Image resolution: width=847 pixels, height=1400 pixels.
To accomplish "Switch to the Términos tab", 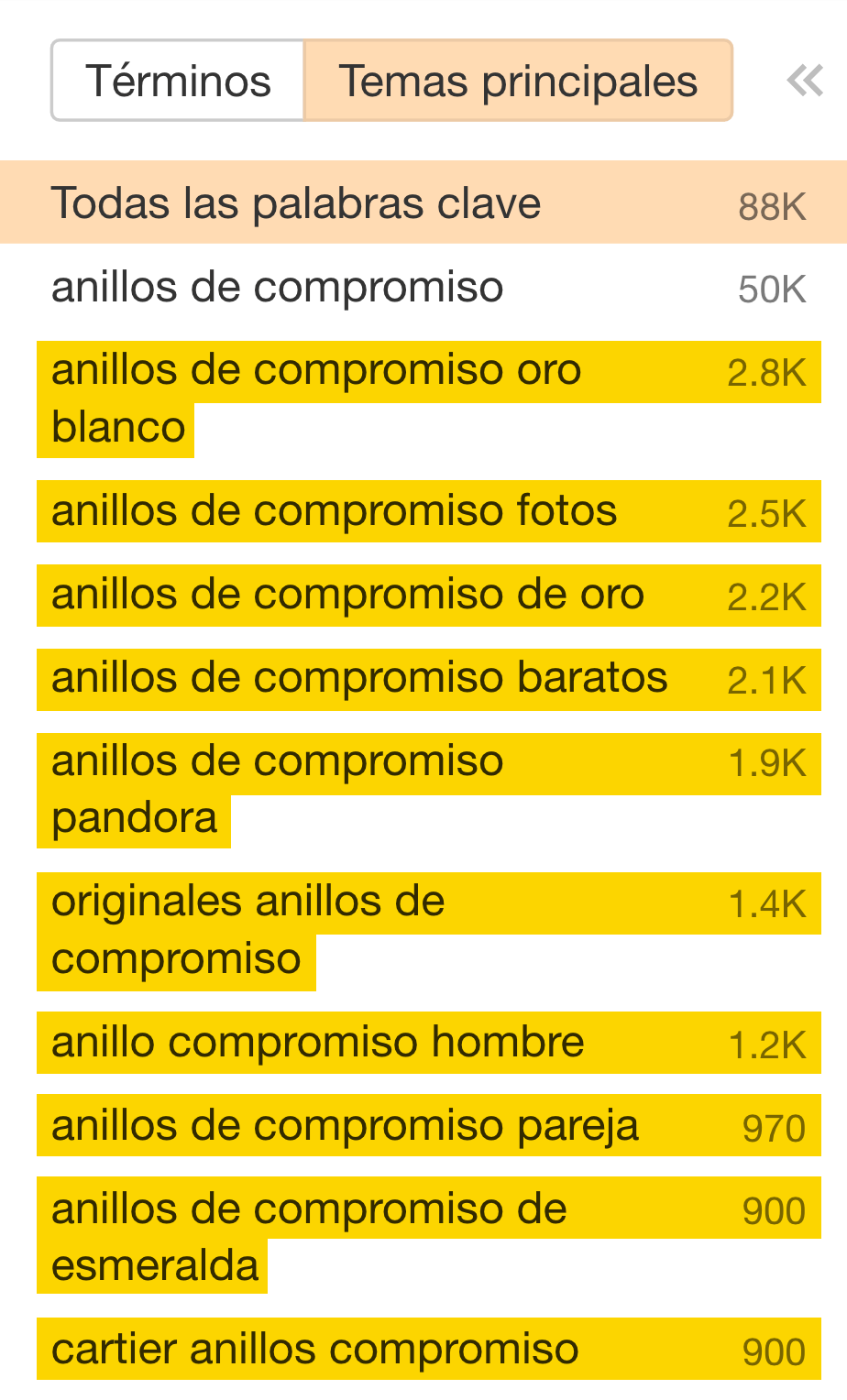I will pyautogui.click(x=178, y=81).
